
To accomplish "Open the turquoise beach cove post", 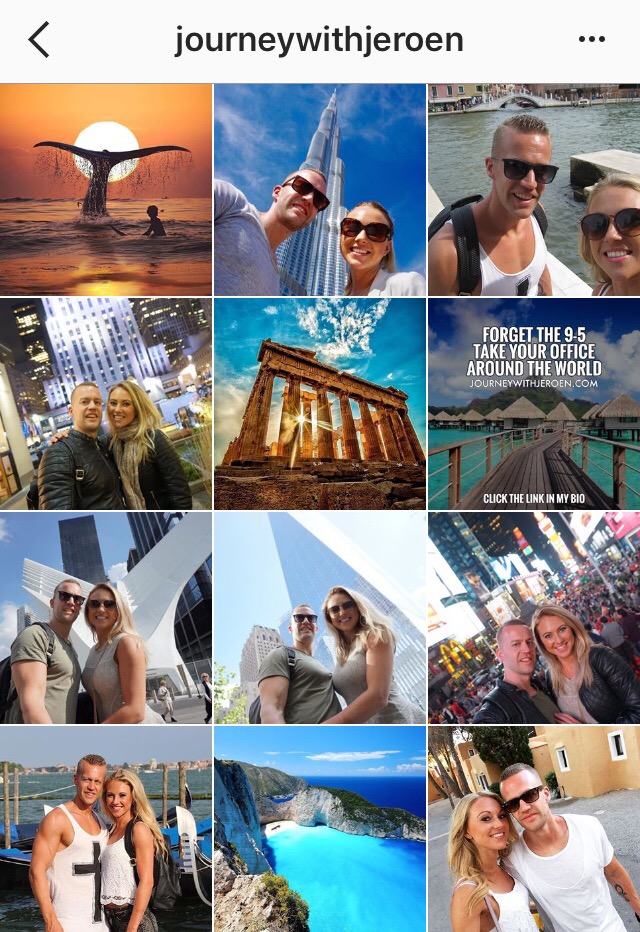I will 320,830.
